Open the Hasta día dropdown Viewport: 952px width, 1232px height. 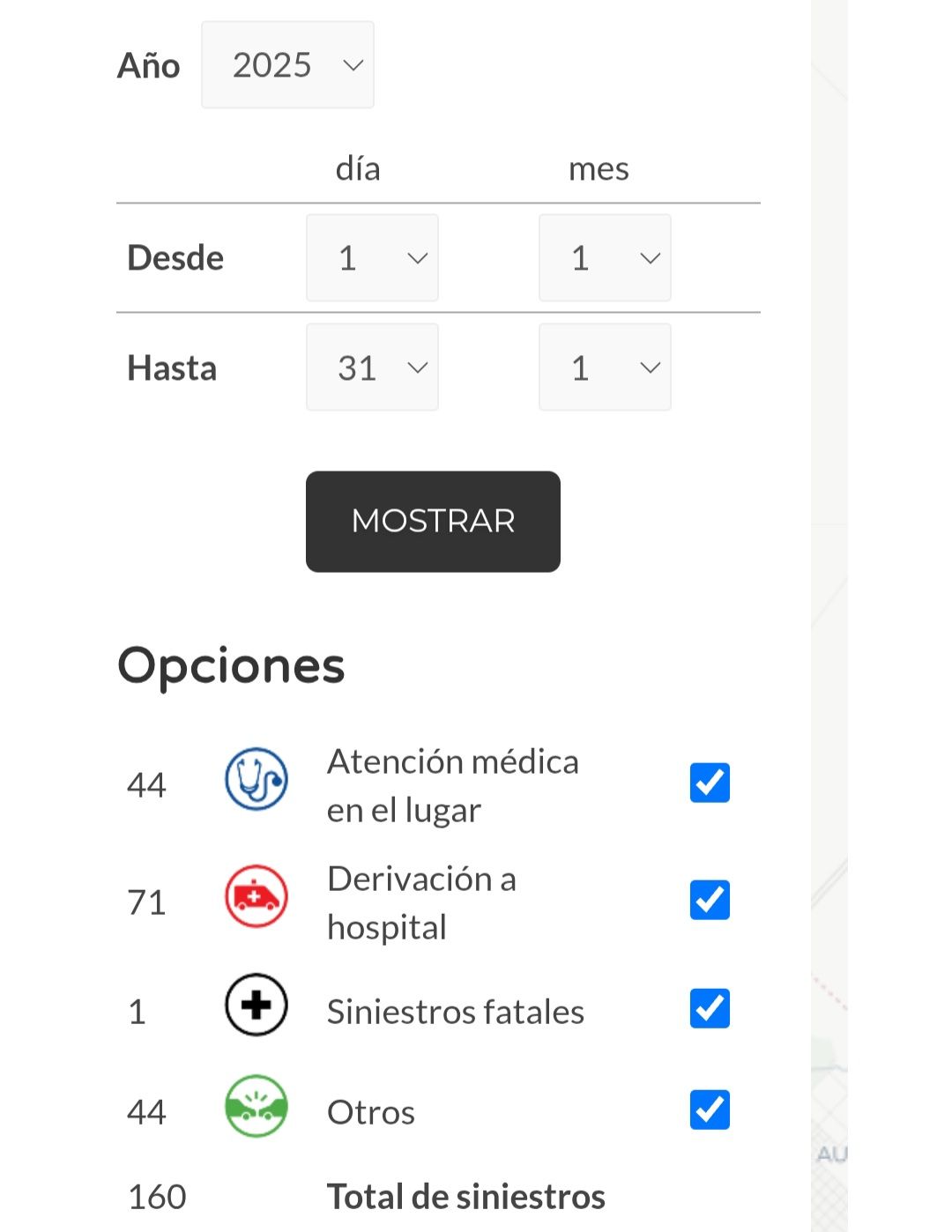pyautogui.click(x=372, y=367)
